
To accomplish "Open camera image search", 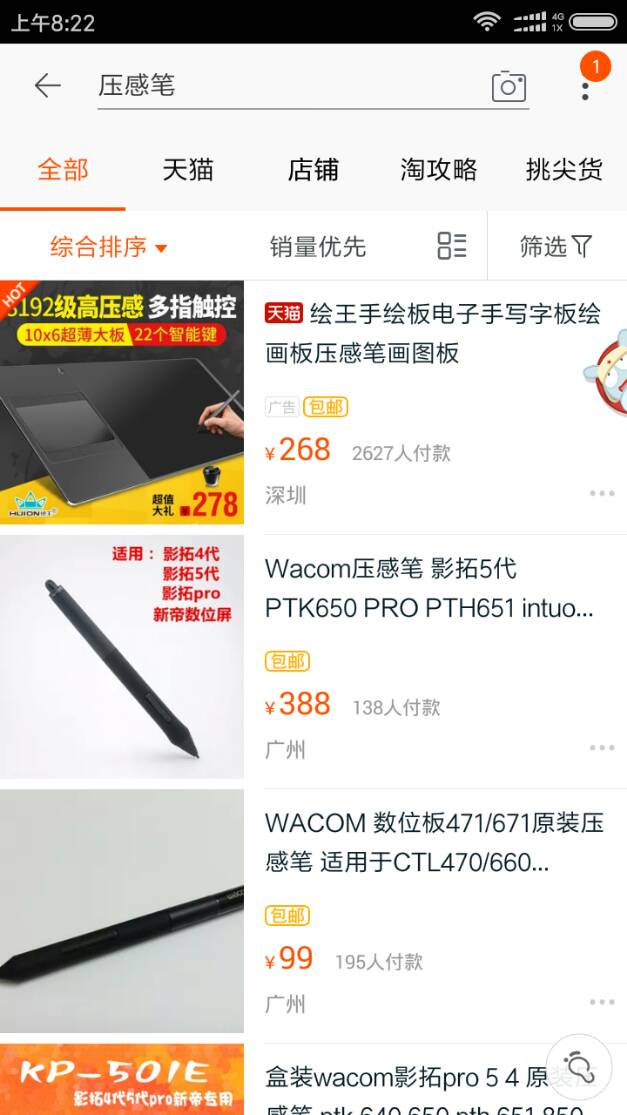I will pos(508,87).
